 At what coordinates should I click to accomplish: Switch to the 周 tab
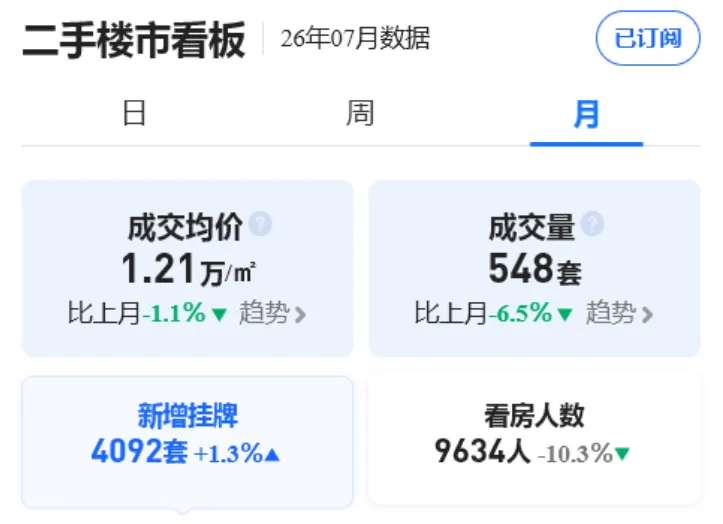click(x=360, y=113)
